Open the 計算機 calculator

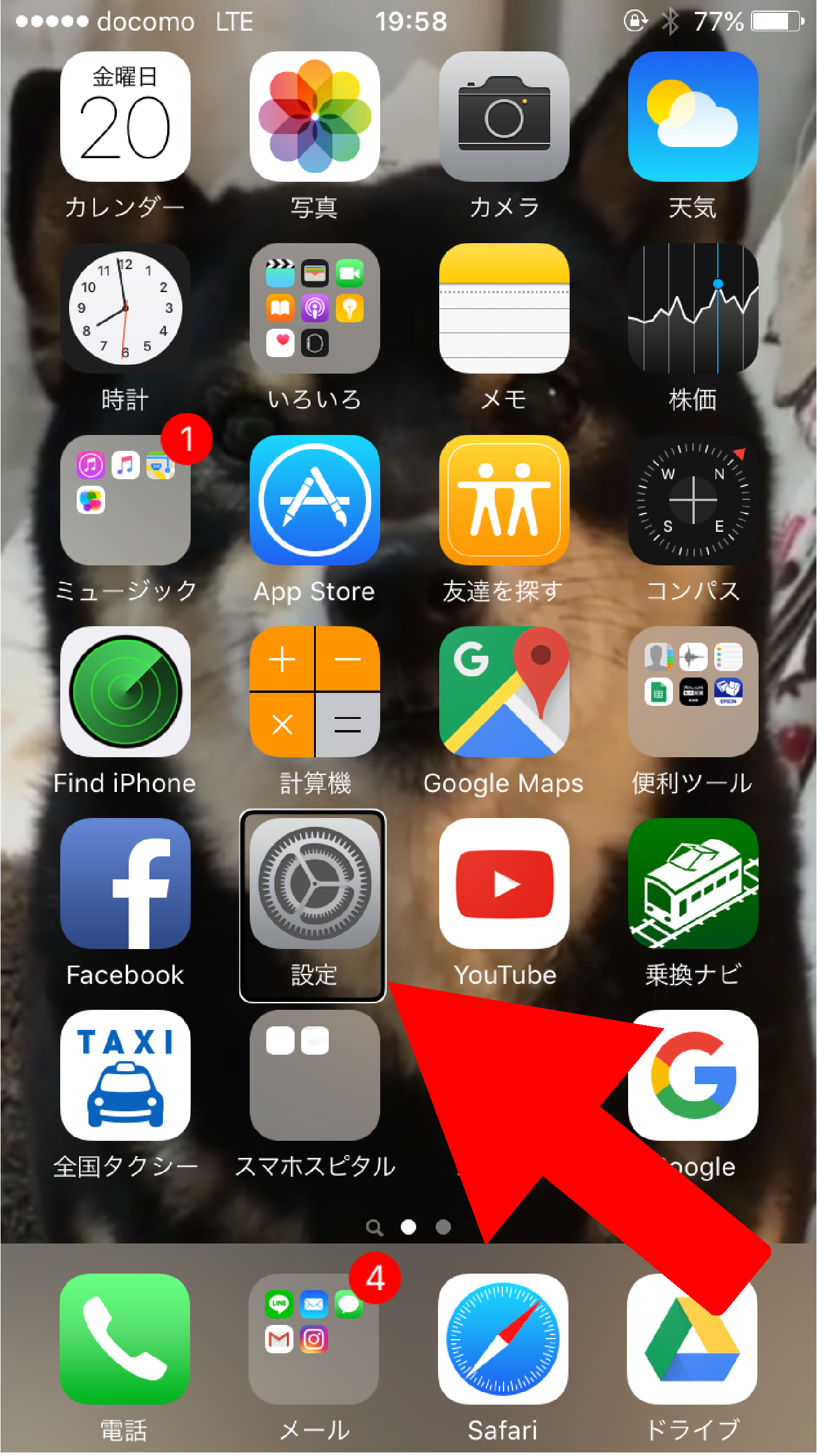[x=315, y=692]
